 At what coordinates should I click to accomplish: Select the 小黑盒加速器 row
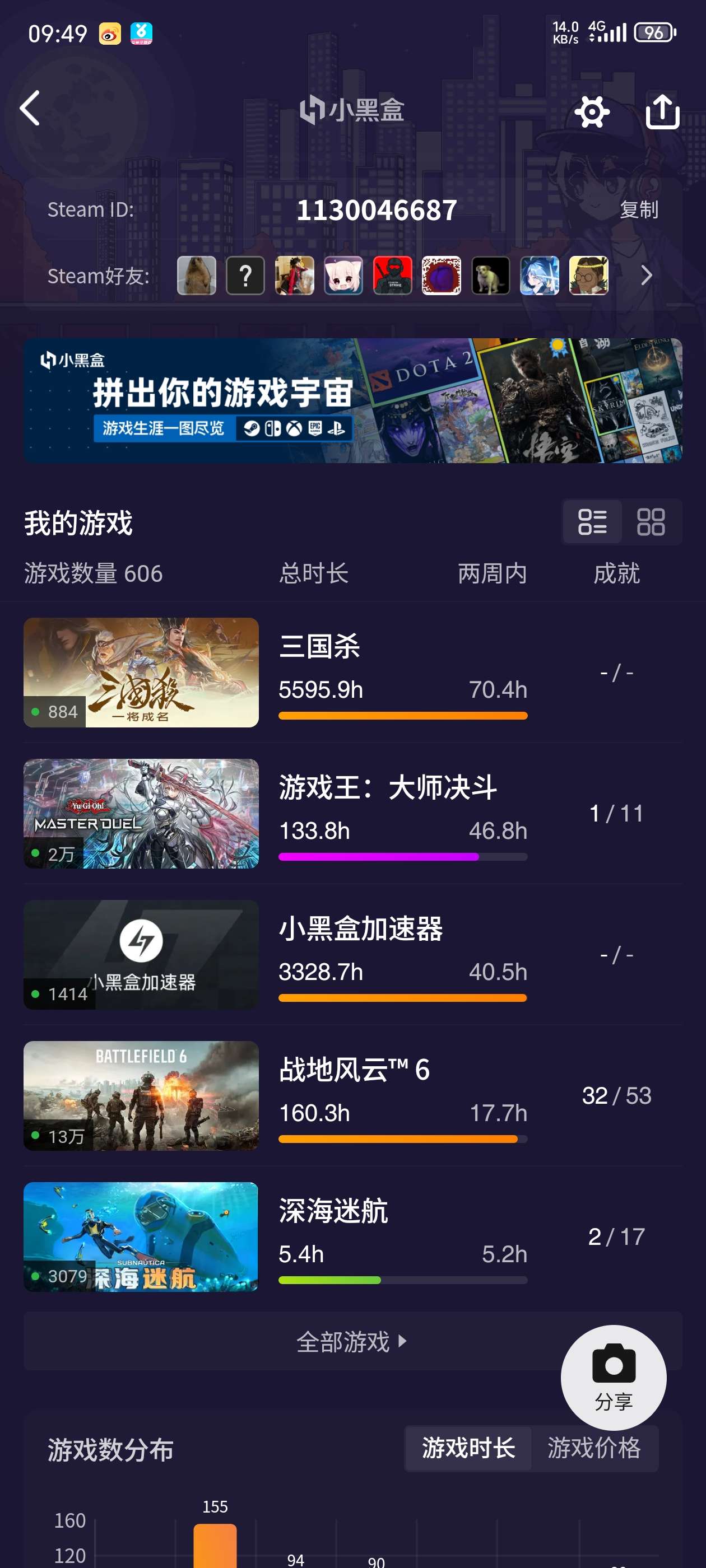352,954
